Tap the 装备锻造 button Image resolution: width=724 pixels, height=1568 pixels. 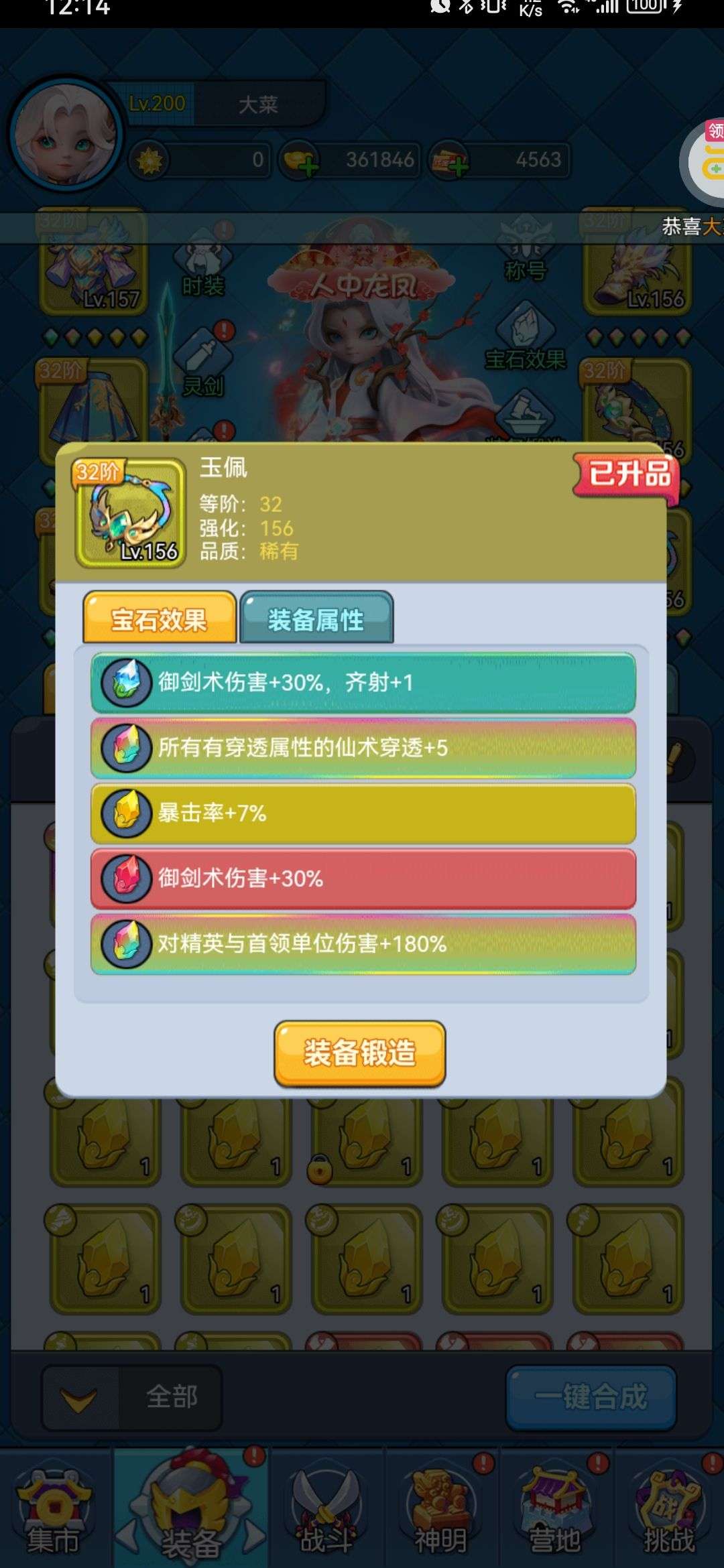tap(360, 1053)
